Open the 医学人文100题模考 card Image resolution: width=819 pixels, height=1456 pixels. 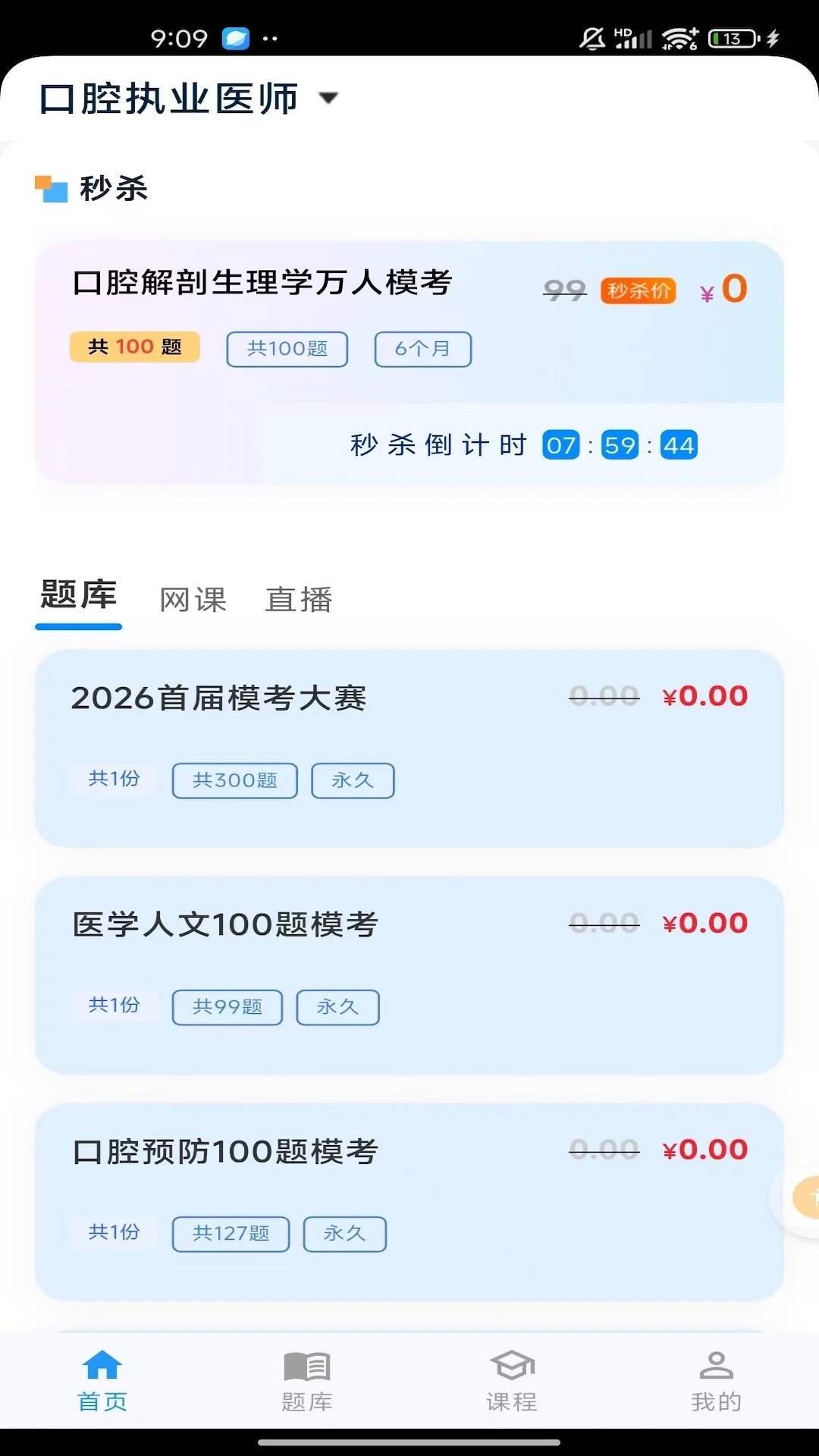[409, 974]
